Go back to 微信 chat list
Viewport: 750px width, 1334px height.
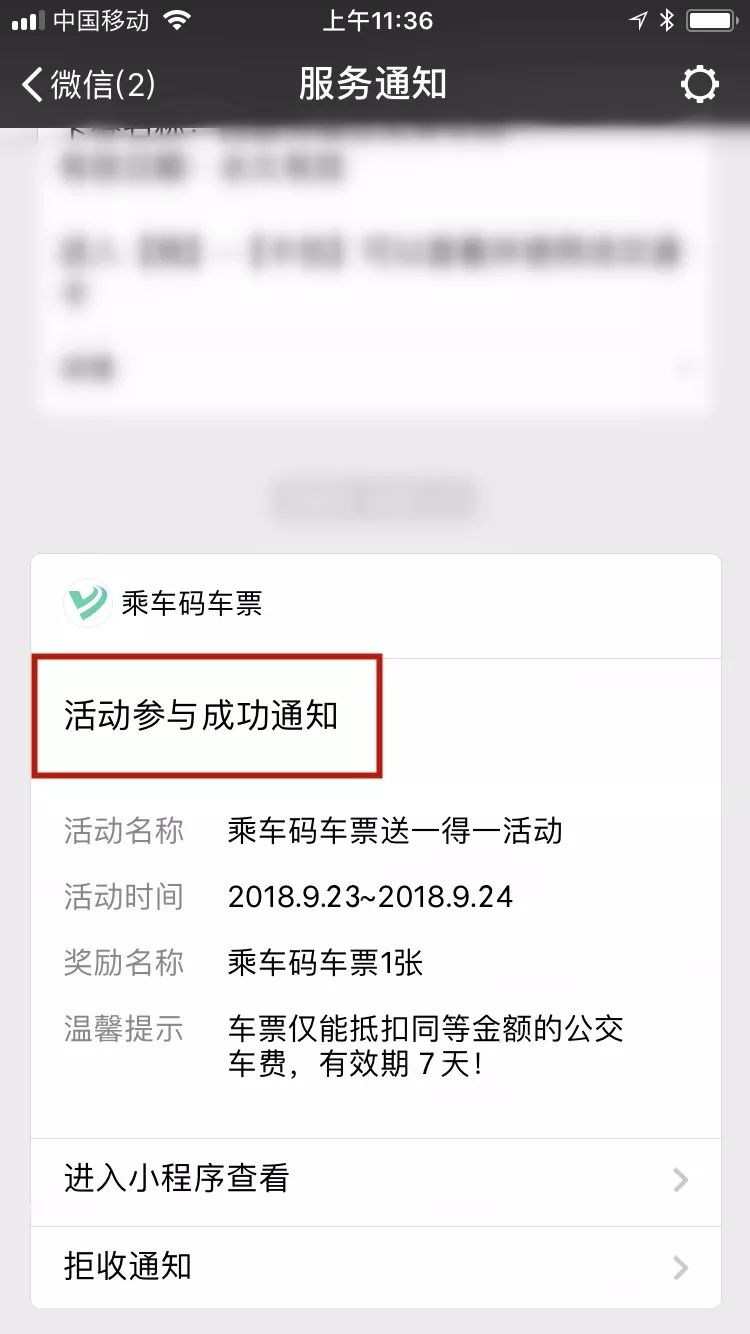click(x=88, y=85)
